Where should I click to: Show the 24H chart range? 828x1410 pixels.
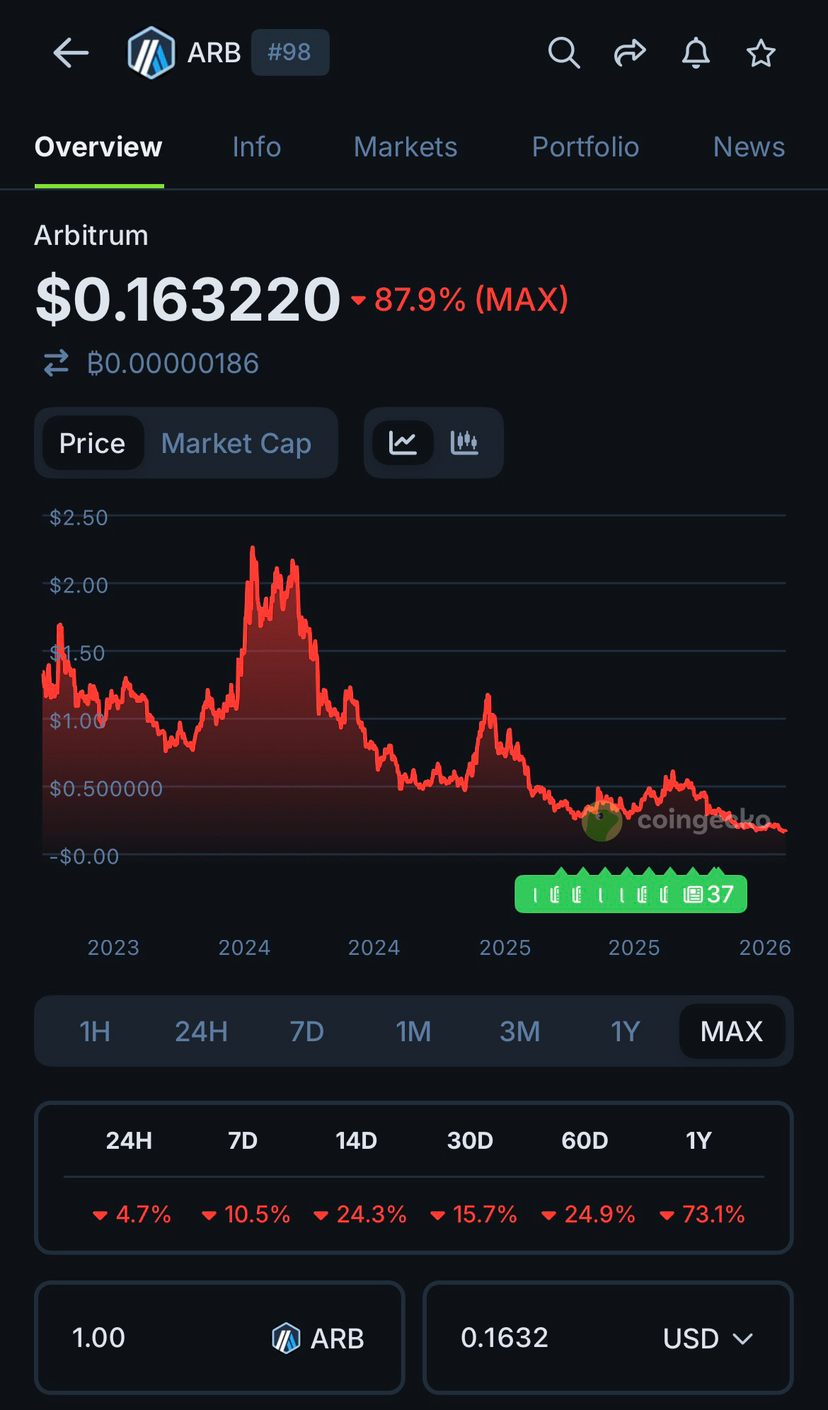201,1031
